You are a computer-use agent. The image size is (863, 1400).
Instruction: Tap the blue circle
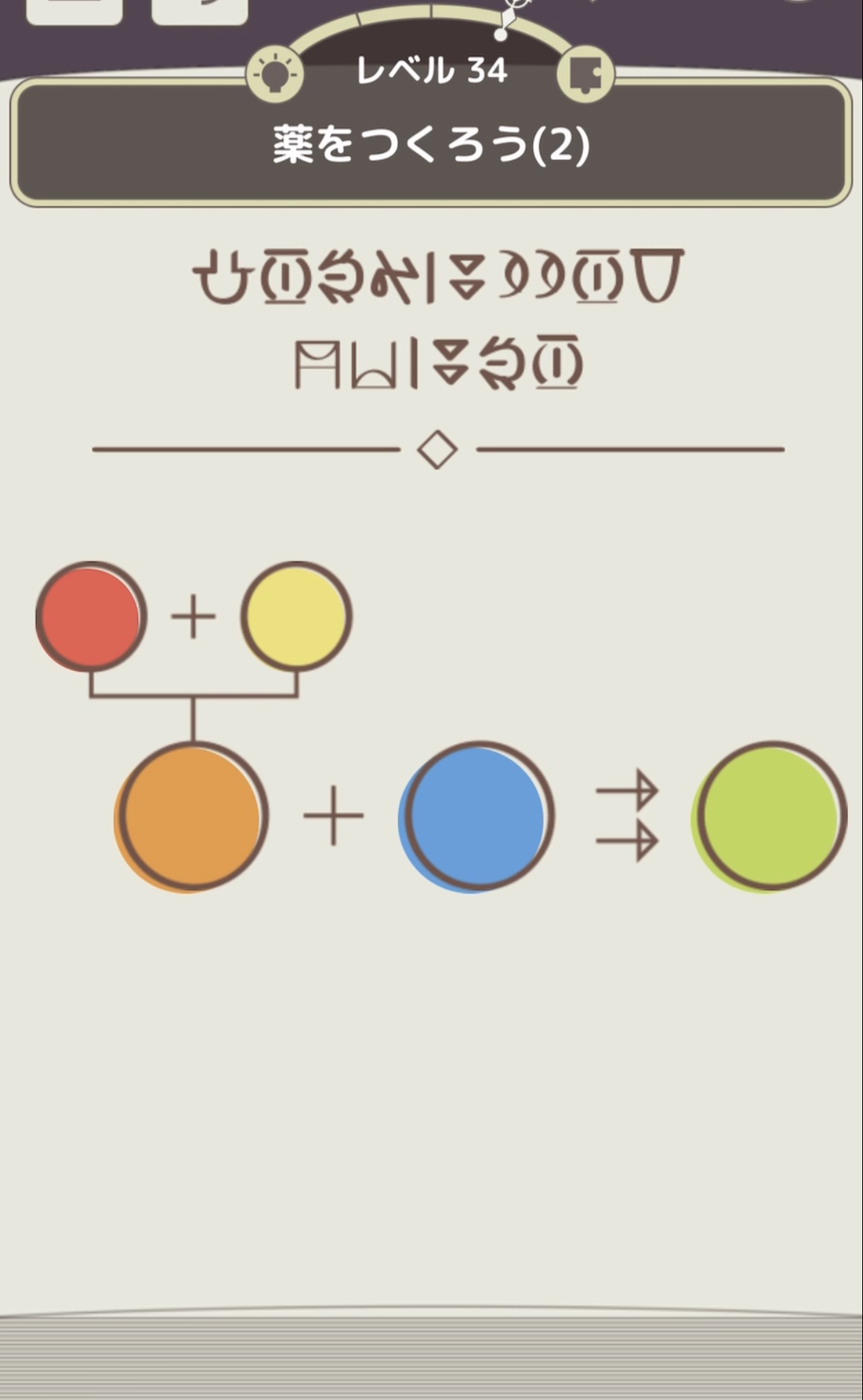tap(476, 817)
